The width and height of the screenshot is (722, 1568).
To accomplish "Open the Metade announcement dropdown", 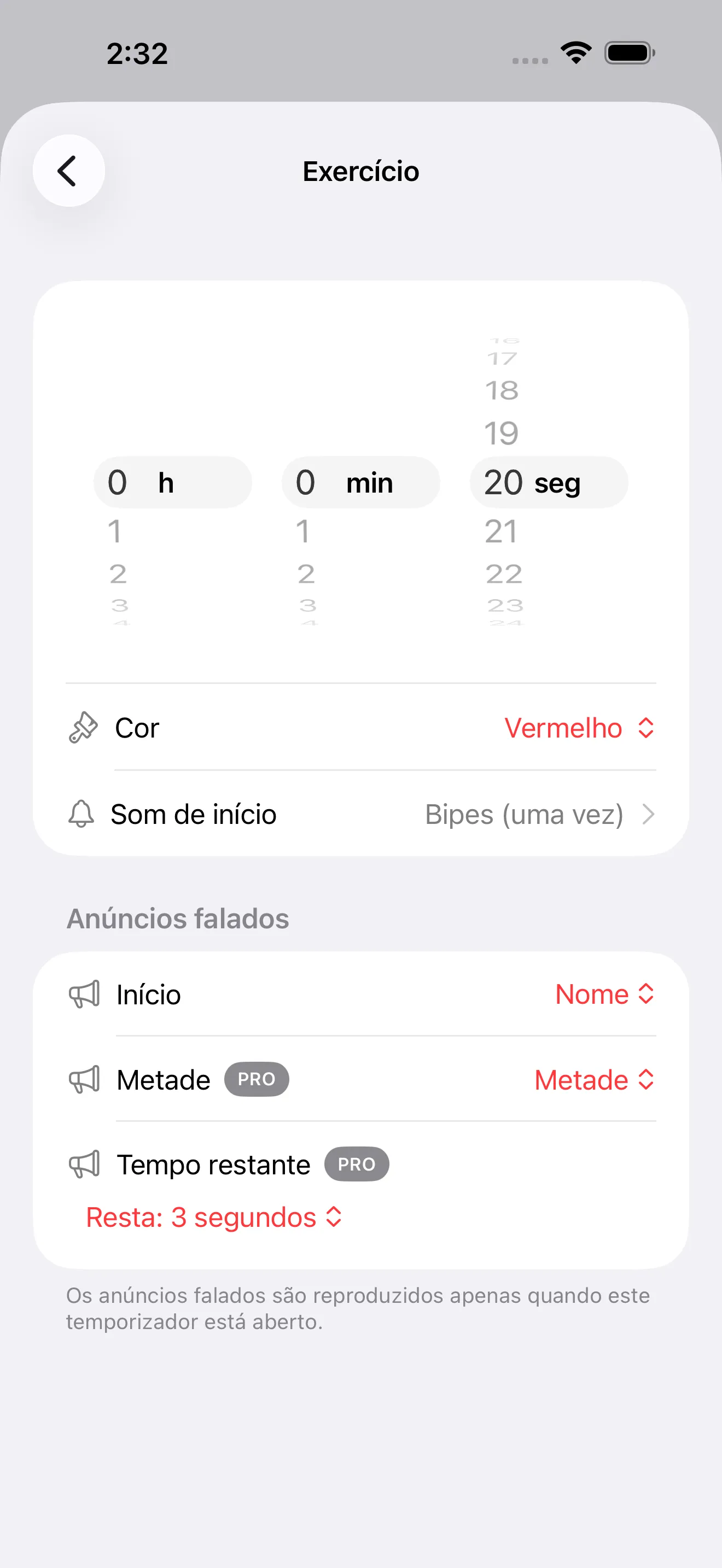I will (593, 1079).
